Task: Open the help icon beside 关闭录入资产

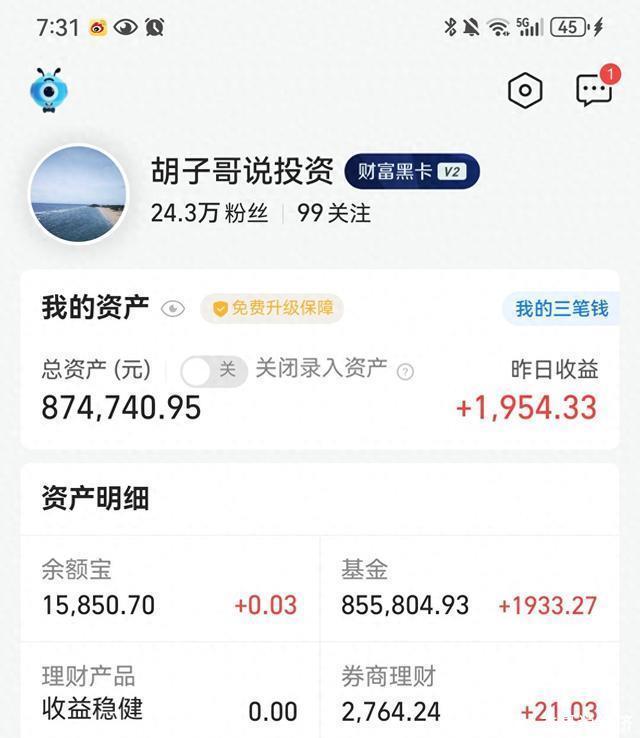Action: [405, 372]
